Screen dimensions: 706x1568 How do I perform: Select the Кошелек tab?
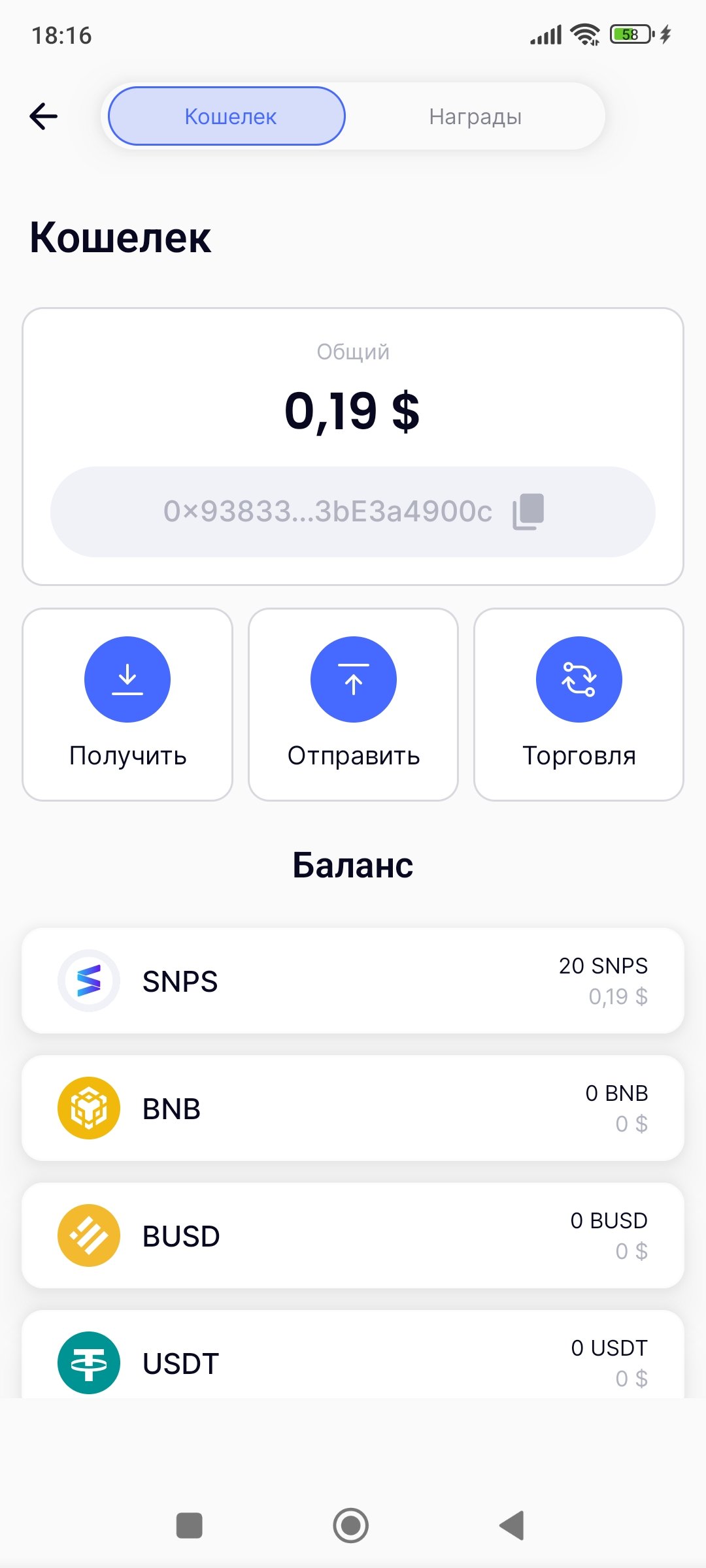tap(227, 116)
